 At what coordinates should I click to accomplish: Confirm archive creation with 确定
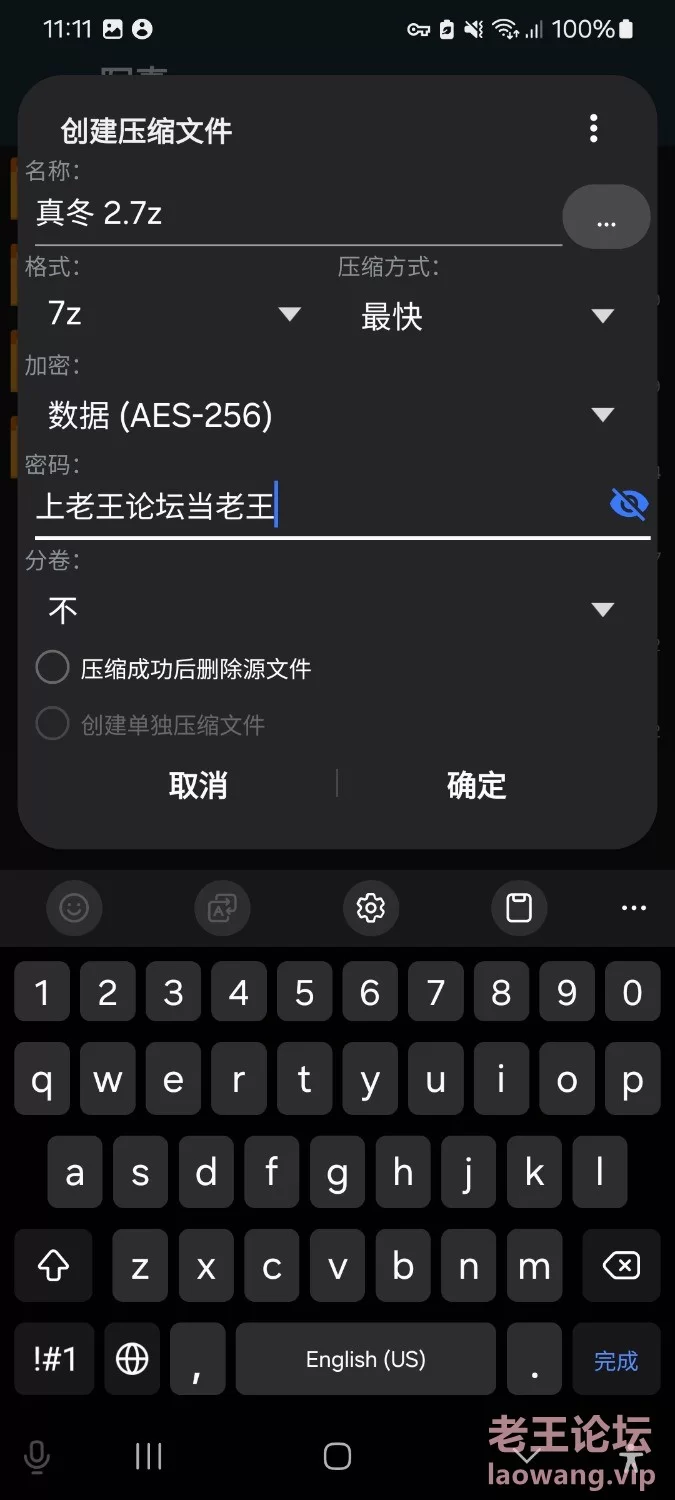pyautogui.click(x=477, y=785)
